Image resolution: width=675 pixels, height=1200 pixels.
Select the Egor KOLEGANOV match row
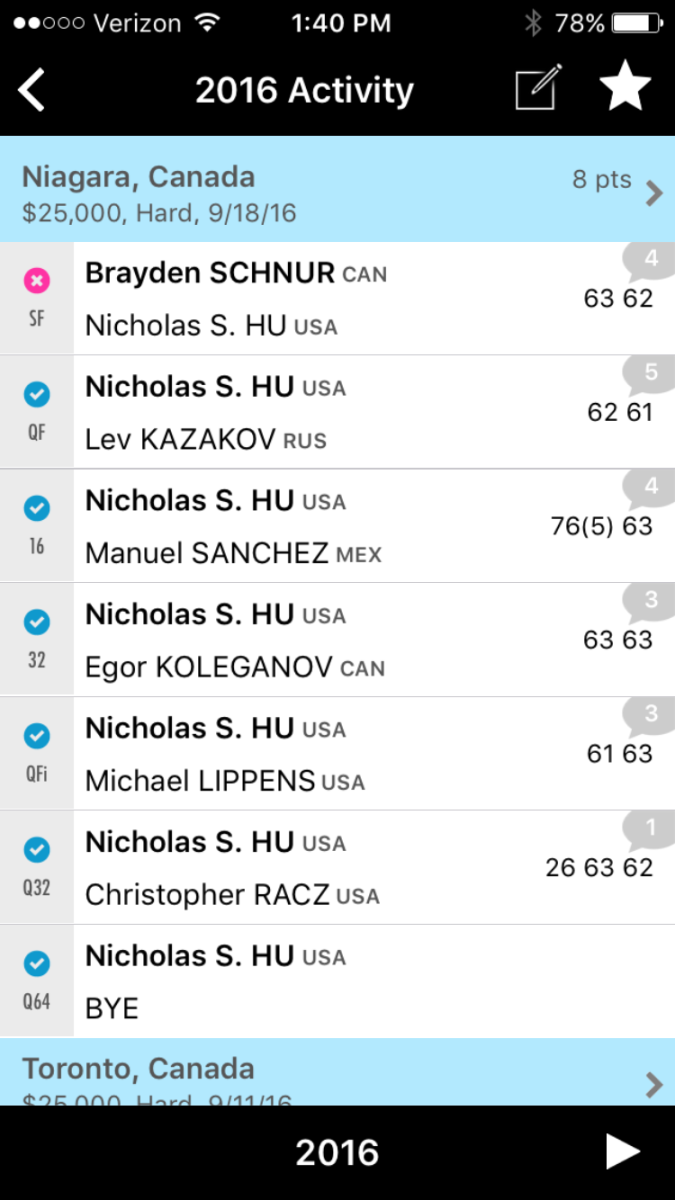coord(337,640)
